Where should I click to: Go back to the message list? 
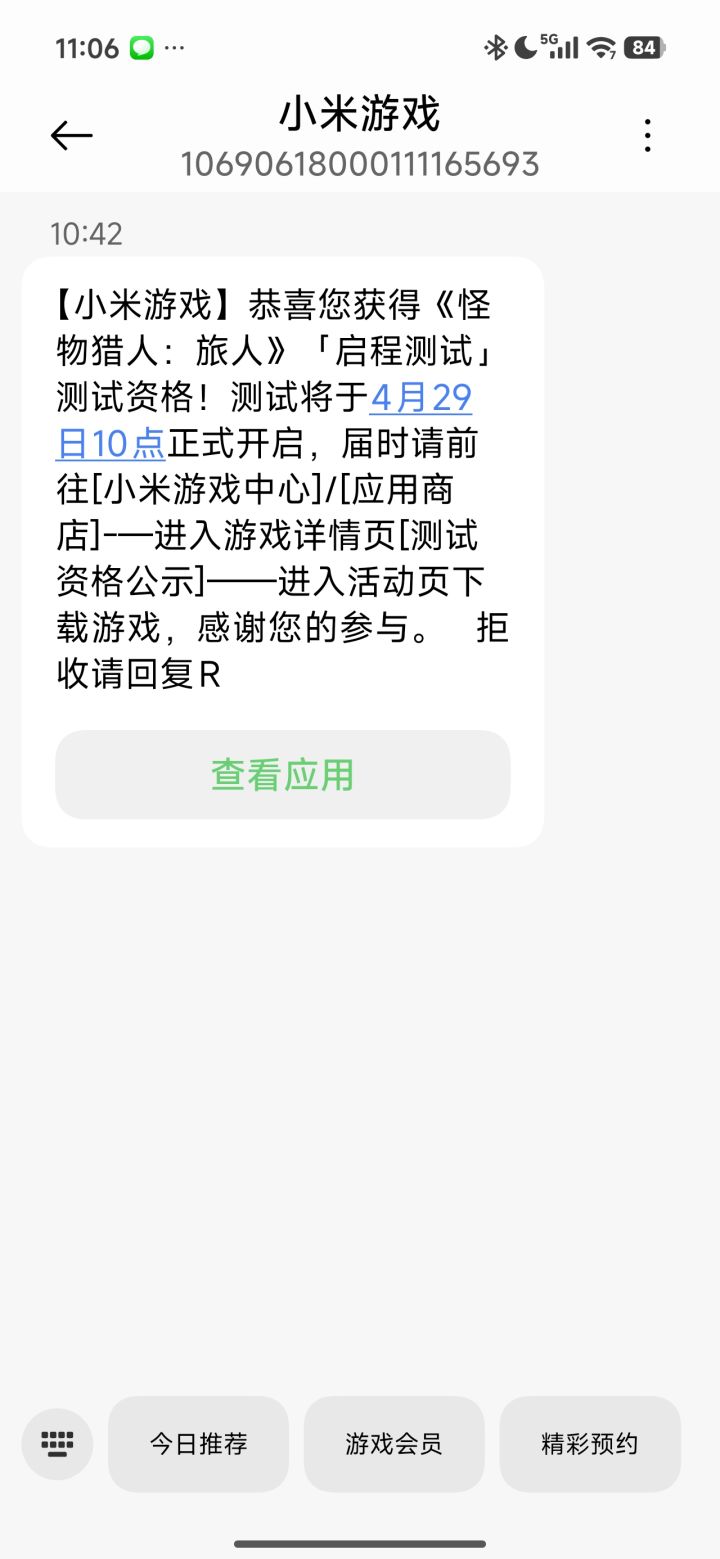(71, 136)
